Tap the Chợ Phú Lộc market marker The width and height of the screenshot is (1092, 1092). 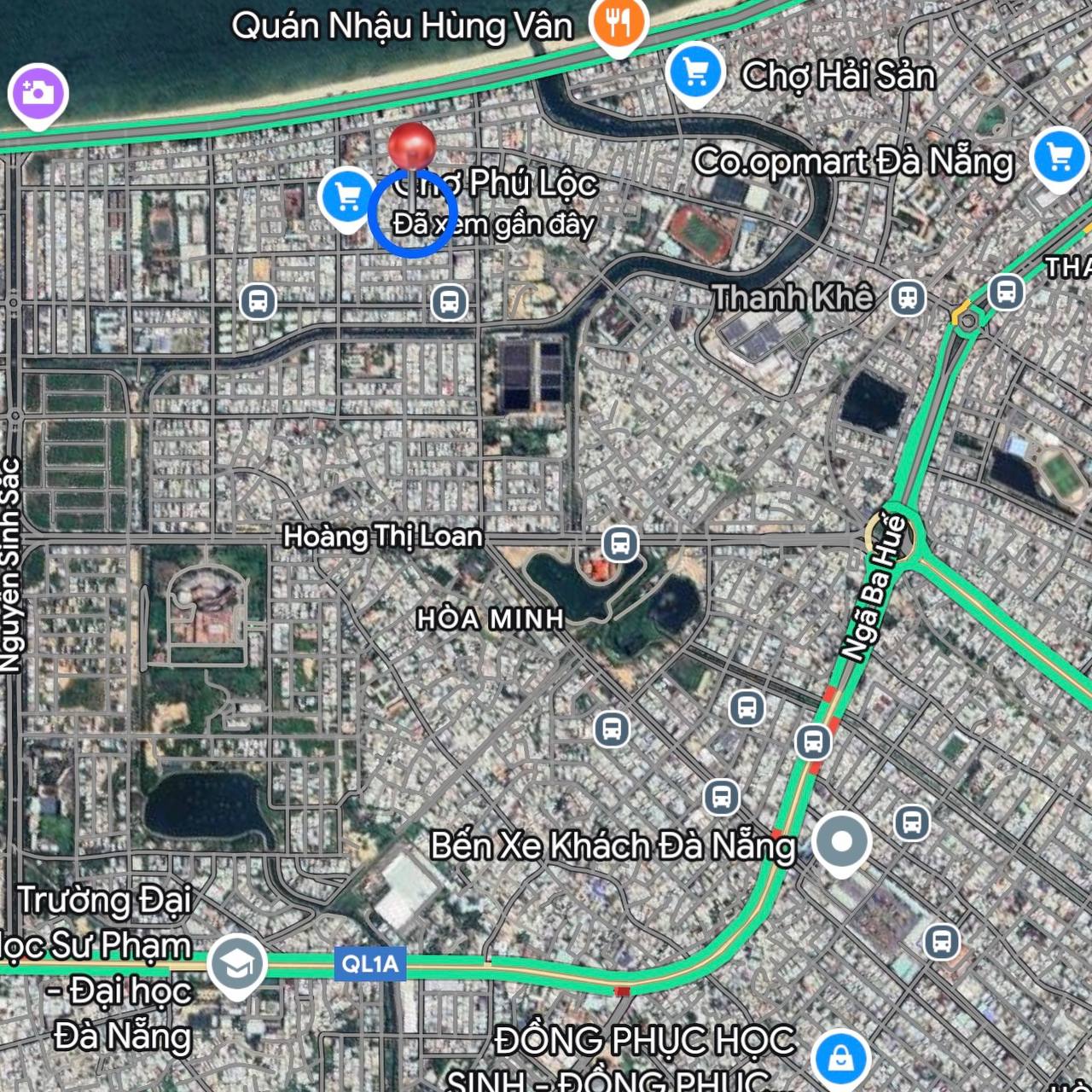[347, 197]
